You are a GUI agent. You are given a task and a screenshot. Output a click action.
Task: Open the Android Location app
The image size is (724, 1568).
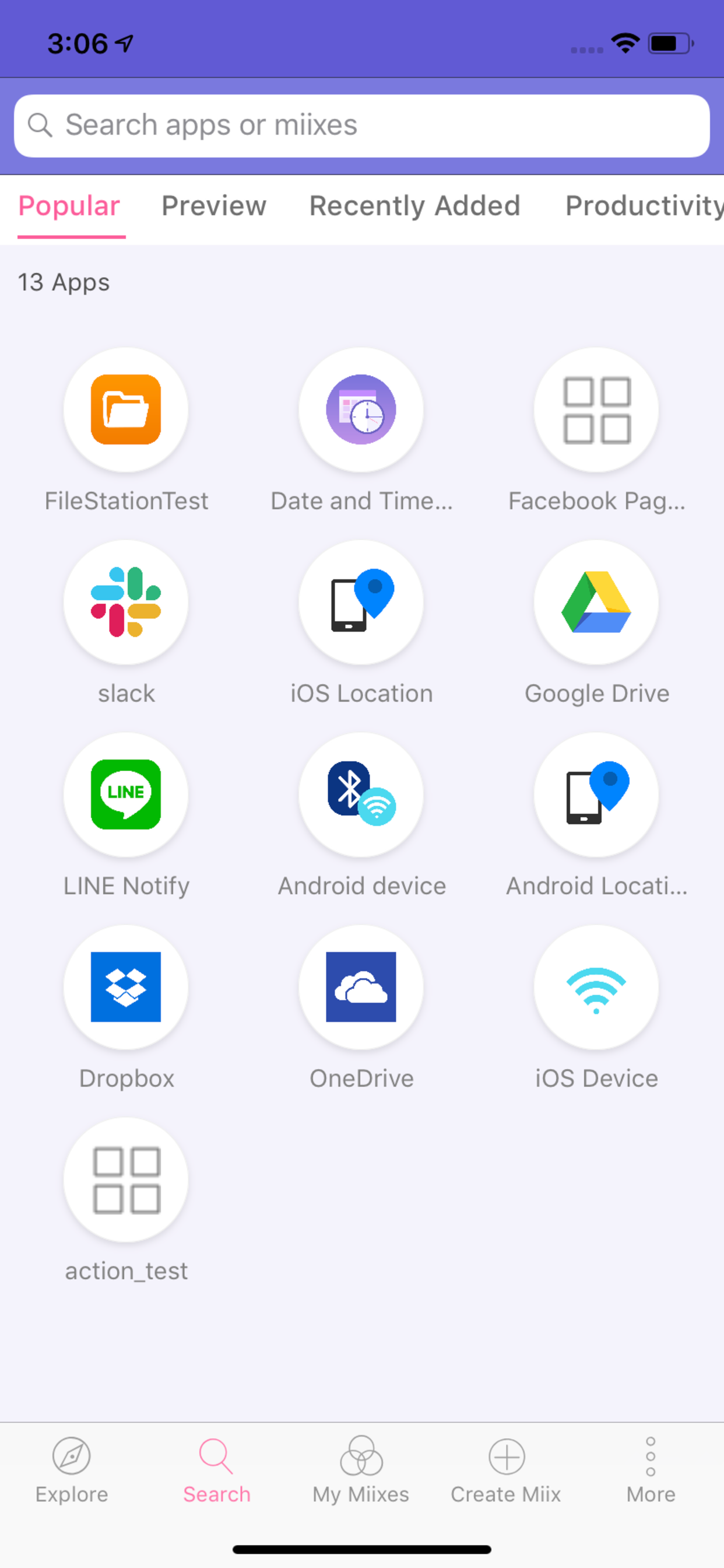coord(597,794)
